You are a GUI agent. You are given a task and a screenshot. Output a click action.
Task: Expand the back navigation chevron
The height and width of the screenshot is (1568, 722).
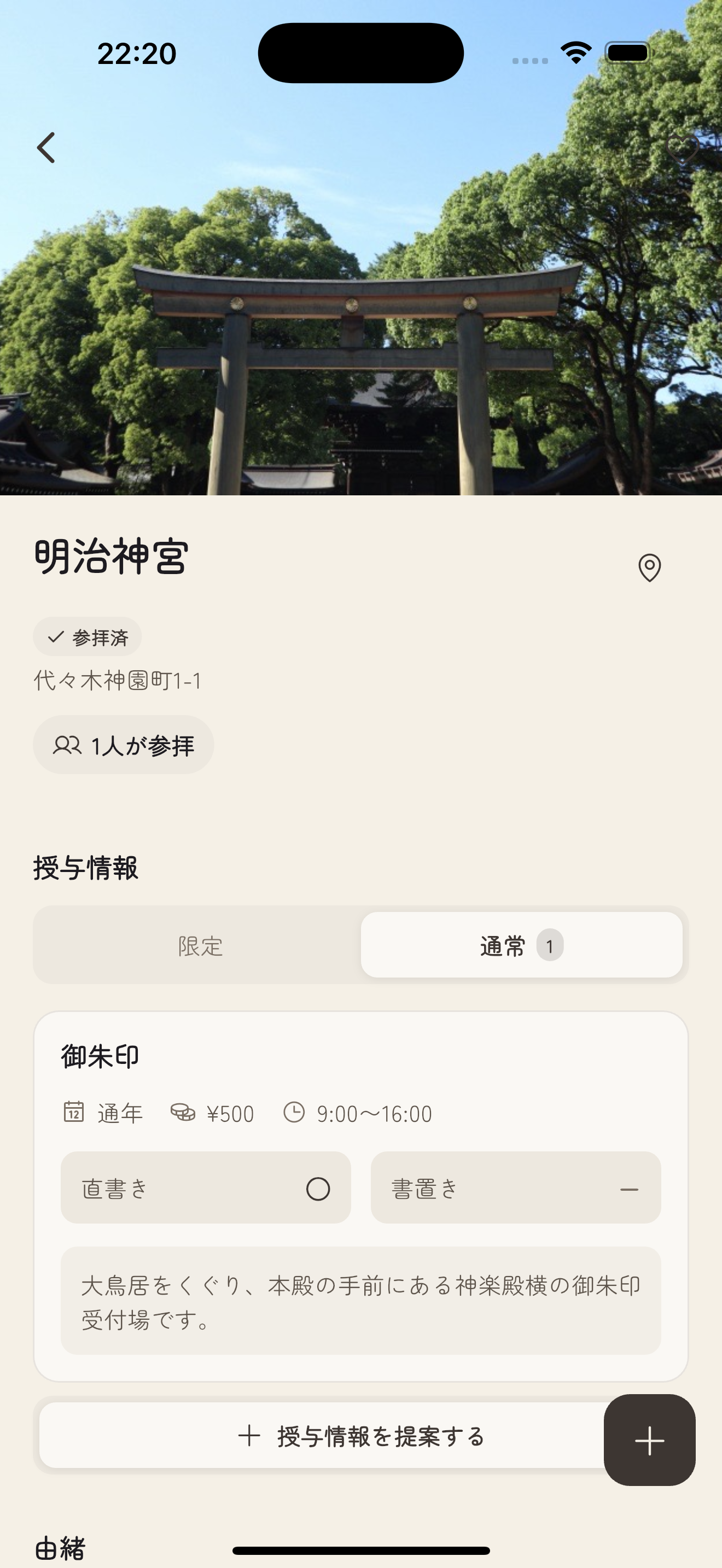click(46, 148)
